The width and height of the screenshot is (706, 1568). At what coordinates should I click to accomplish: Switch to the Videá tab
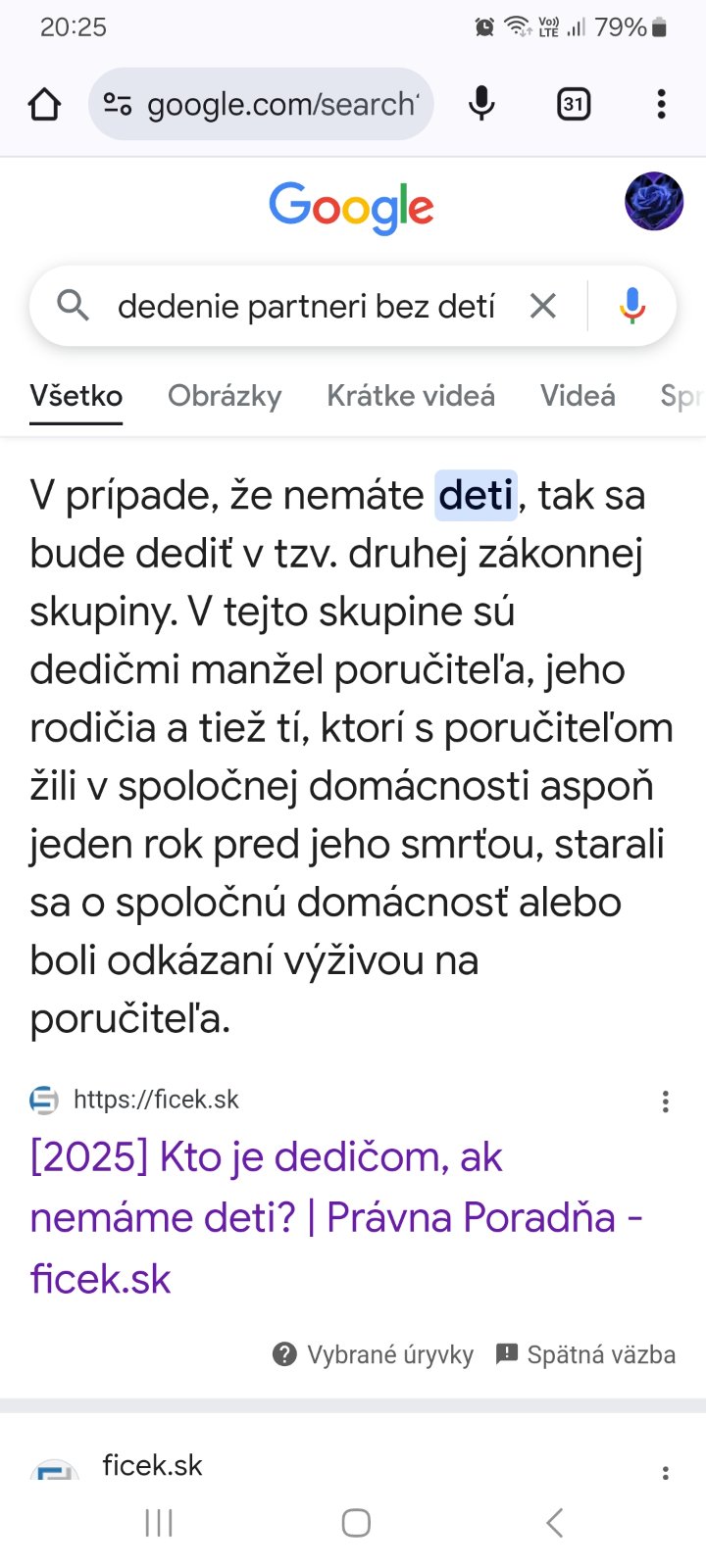(x=578, y=396)
